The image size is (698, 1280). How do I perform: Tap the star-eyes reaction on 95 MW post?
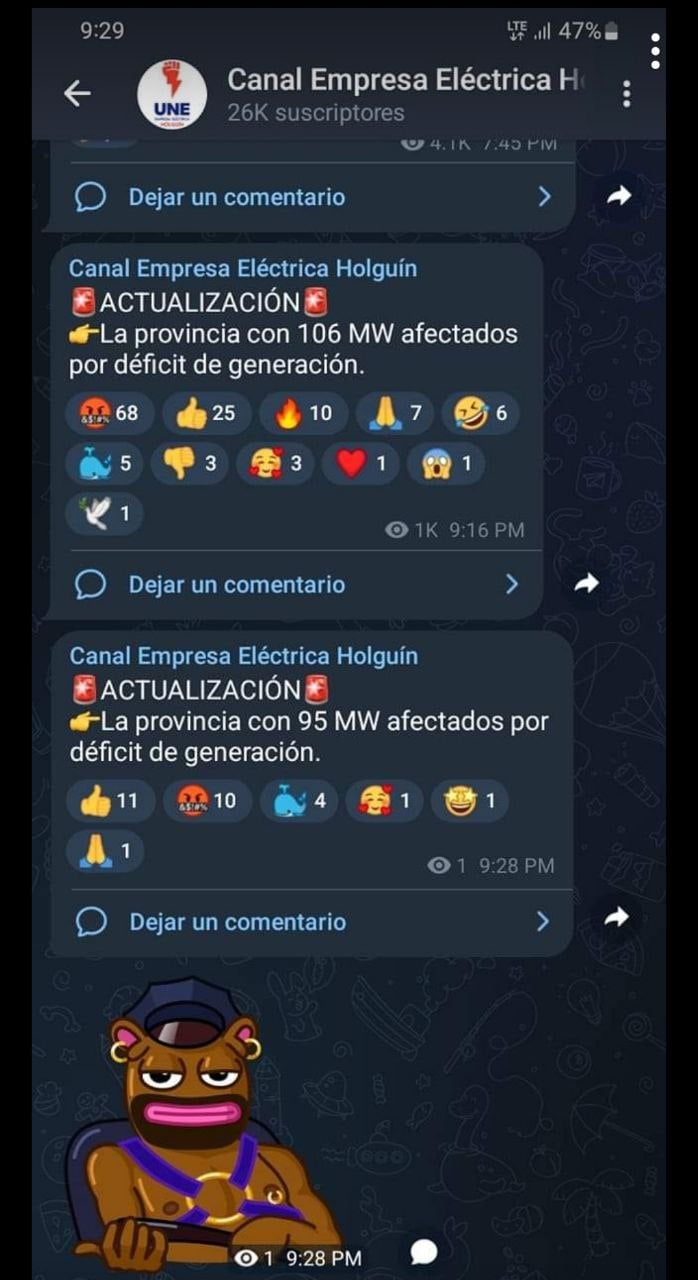pyautogui.click(x=469, y=801)
